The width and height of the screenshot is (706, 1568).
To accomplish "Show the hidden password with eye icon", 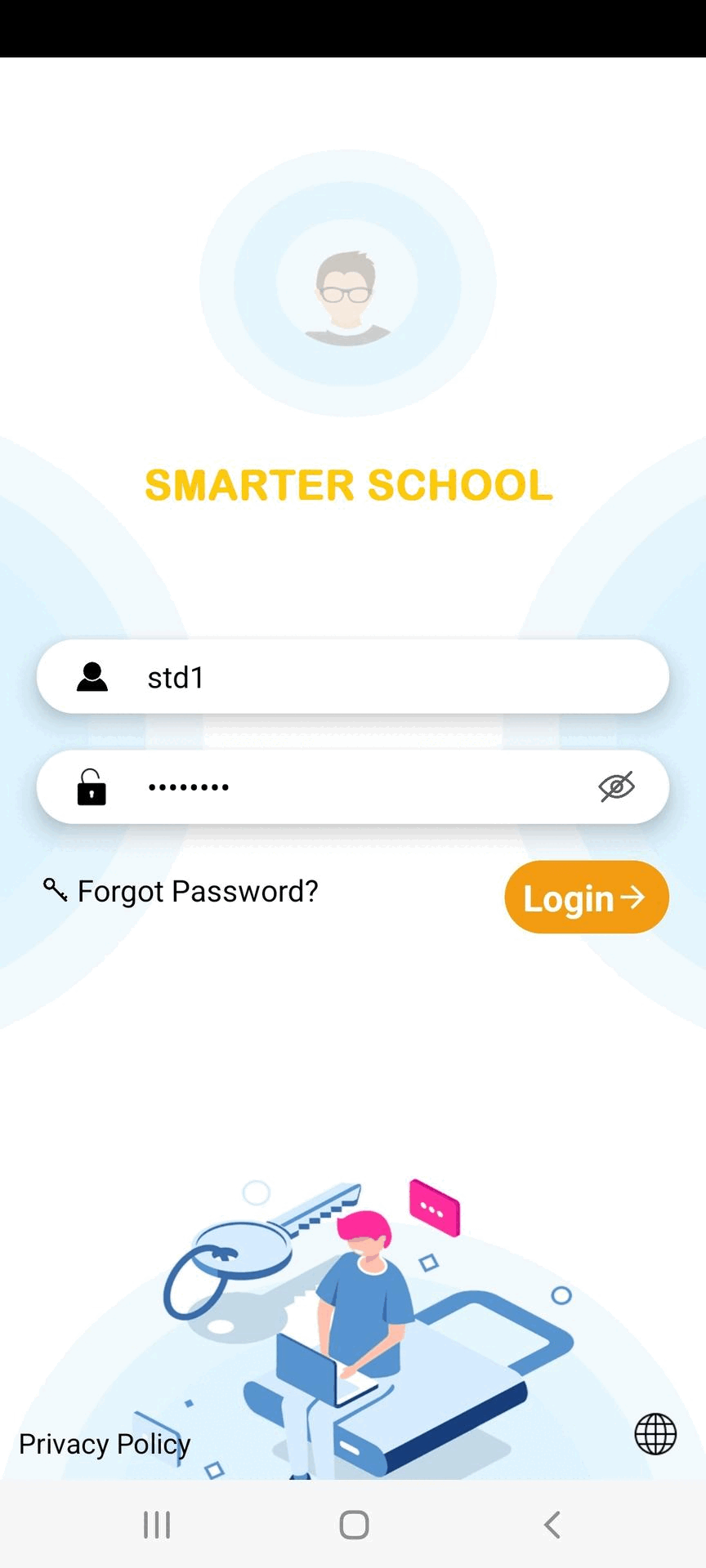I will [616, 787].
